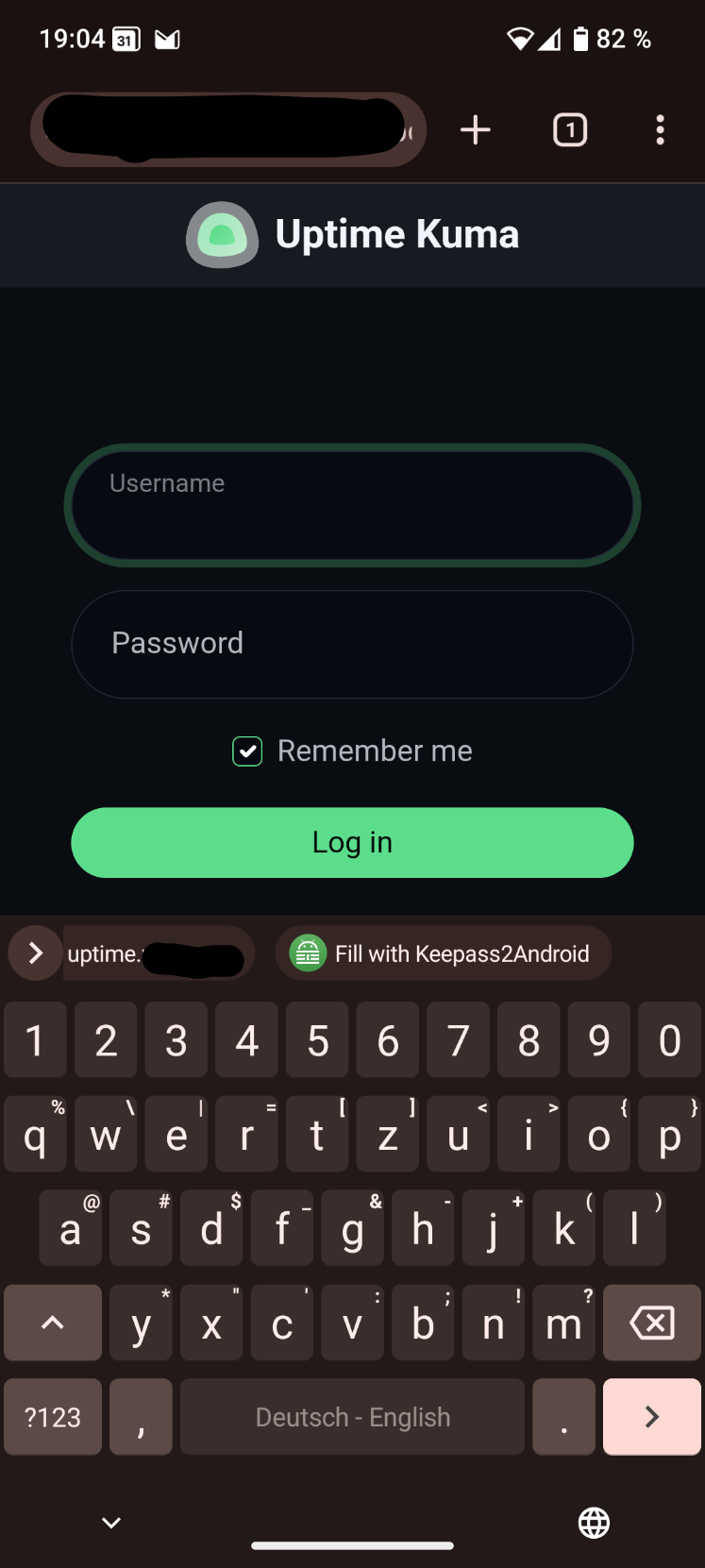Focus the Username field

pyautogui.click(x=352, y=506)
